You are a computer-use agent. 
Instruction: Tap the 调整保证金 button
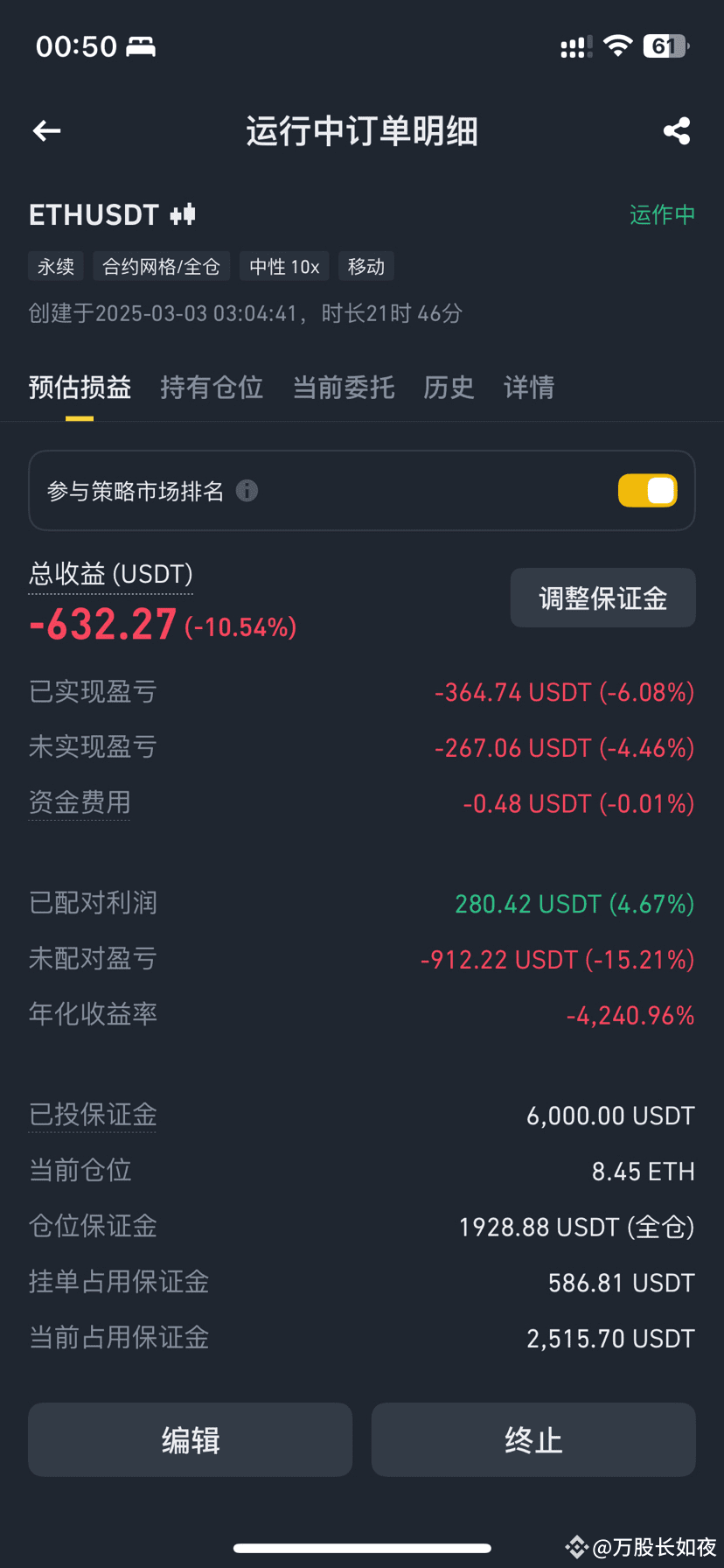tap(603, 598)
